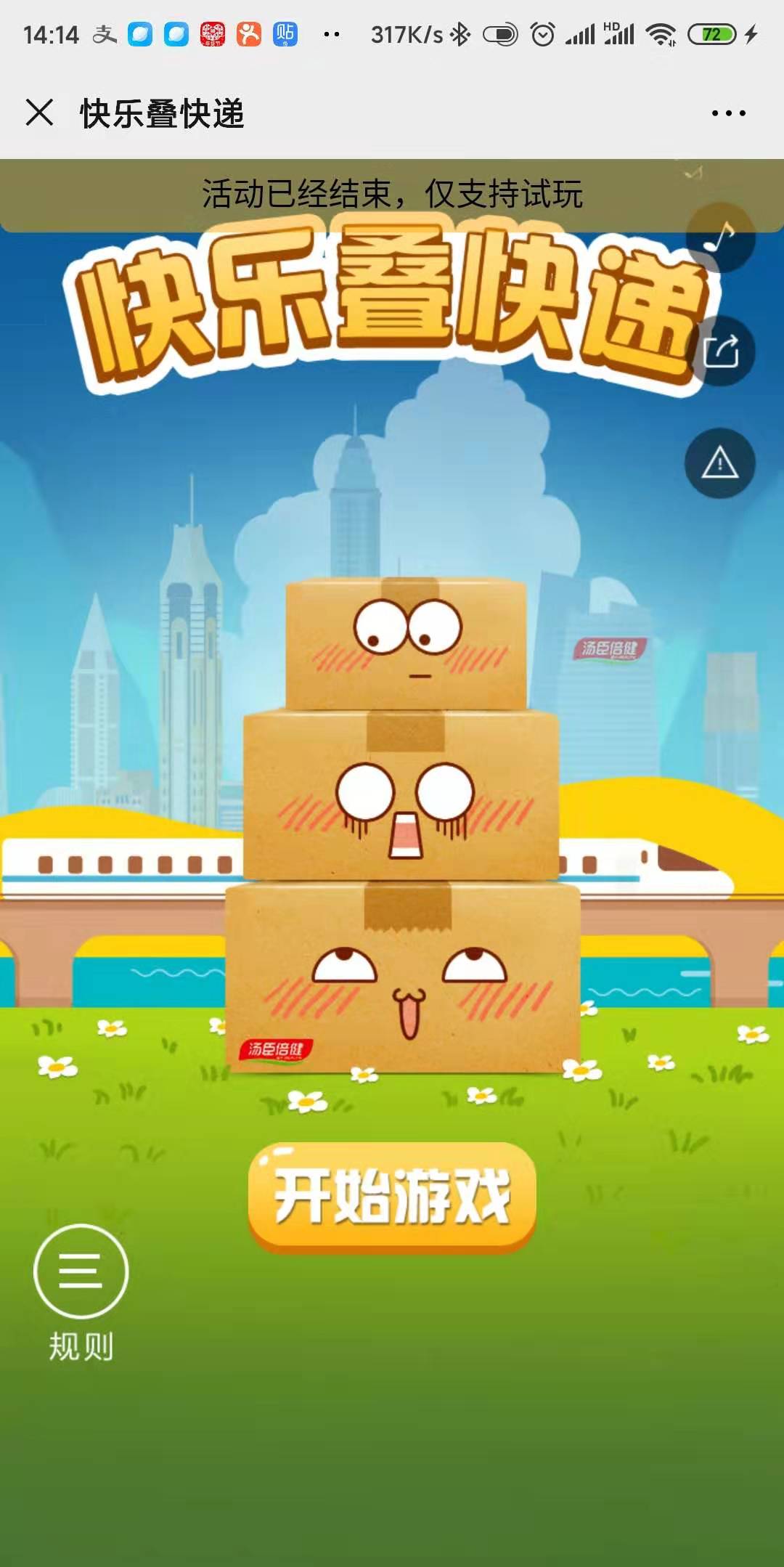Open the warning triangle report icon
Viewport: 784px width, 1567px height.
pyautogui.click(x=720, y=463)
